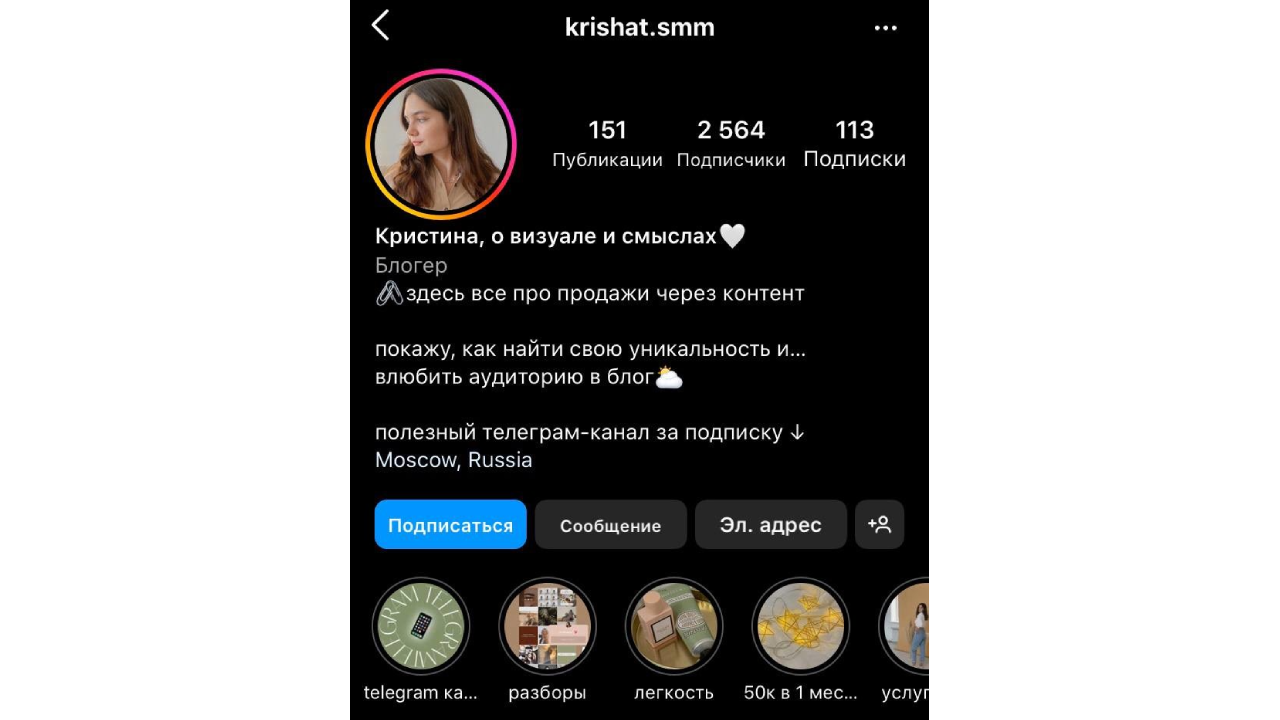The width and height of the screenshot is (1280, 720).
Task: Open the разборы highlight
Action: [547, 627]
